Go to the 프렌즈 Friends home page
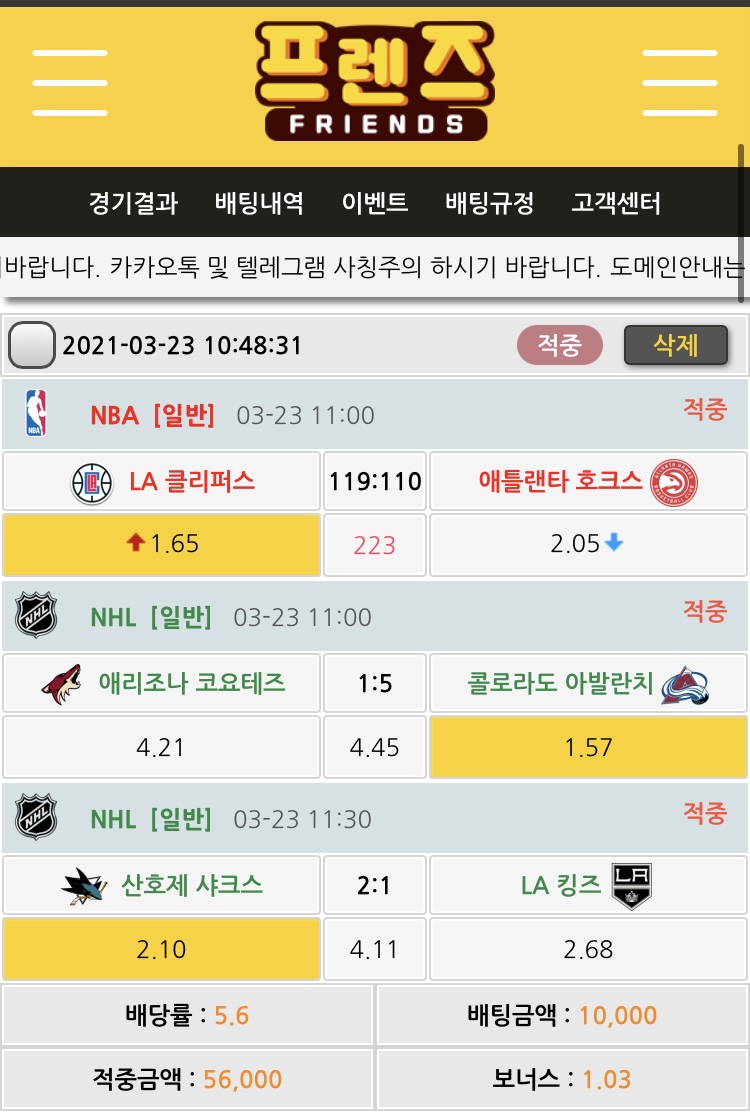Screen dimensions: 750x1116 [x=375, y=82]
